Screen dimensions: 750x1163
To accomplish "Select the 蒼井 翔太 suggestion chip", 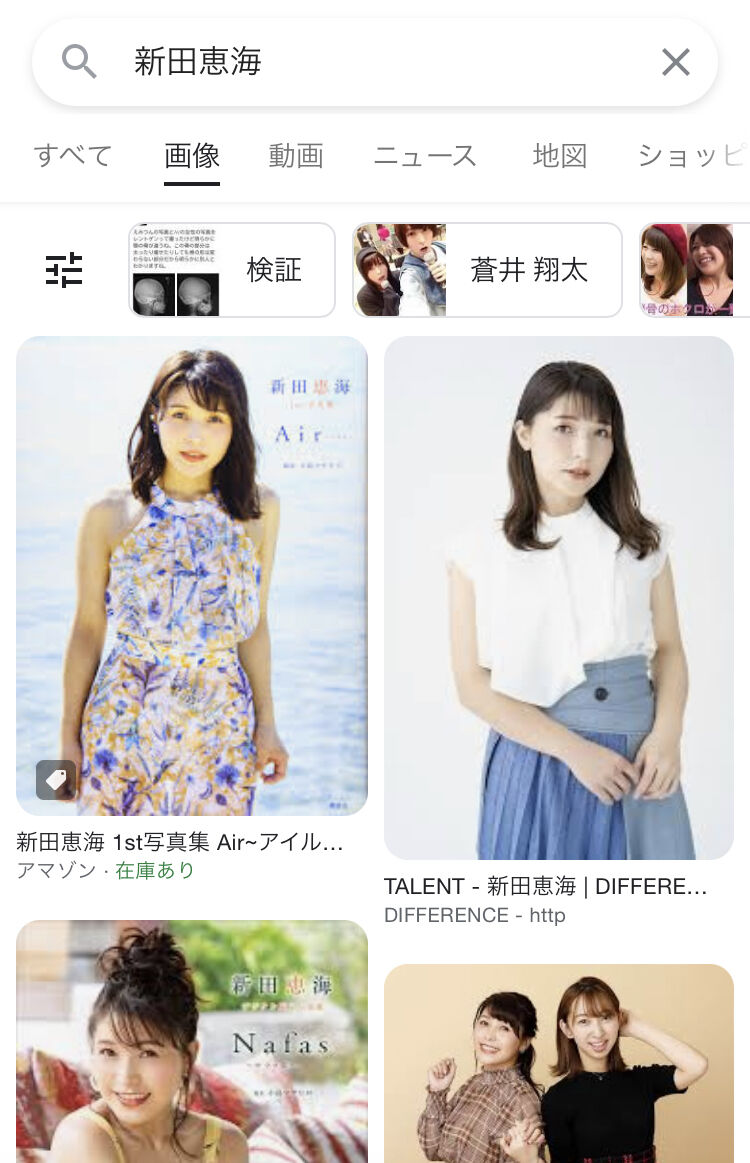I will [x=487, y=270].
